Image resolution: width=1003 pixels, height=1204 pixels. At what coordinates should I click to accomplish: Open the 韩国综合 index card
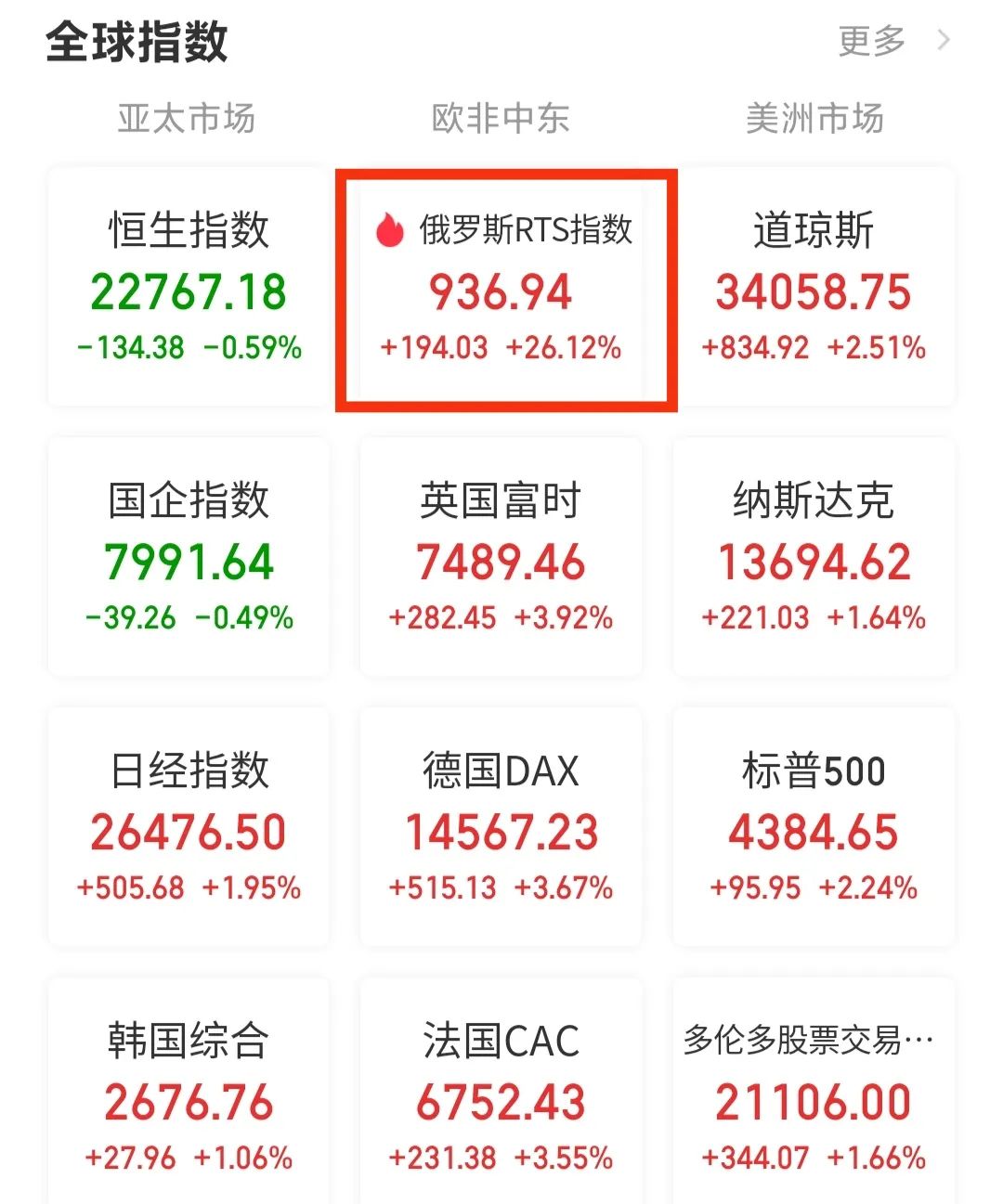pyautogui.click(x=188, y=1095)
